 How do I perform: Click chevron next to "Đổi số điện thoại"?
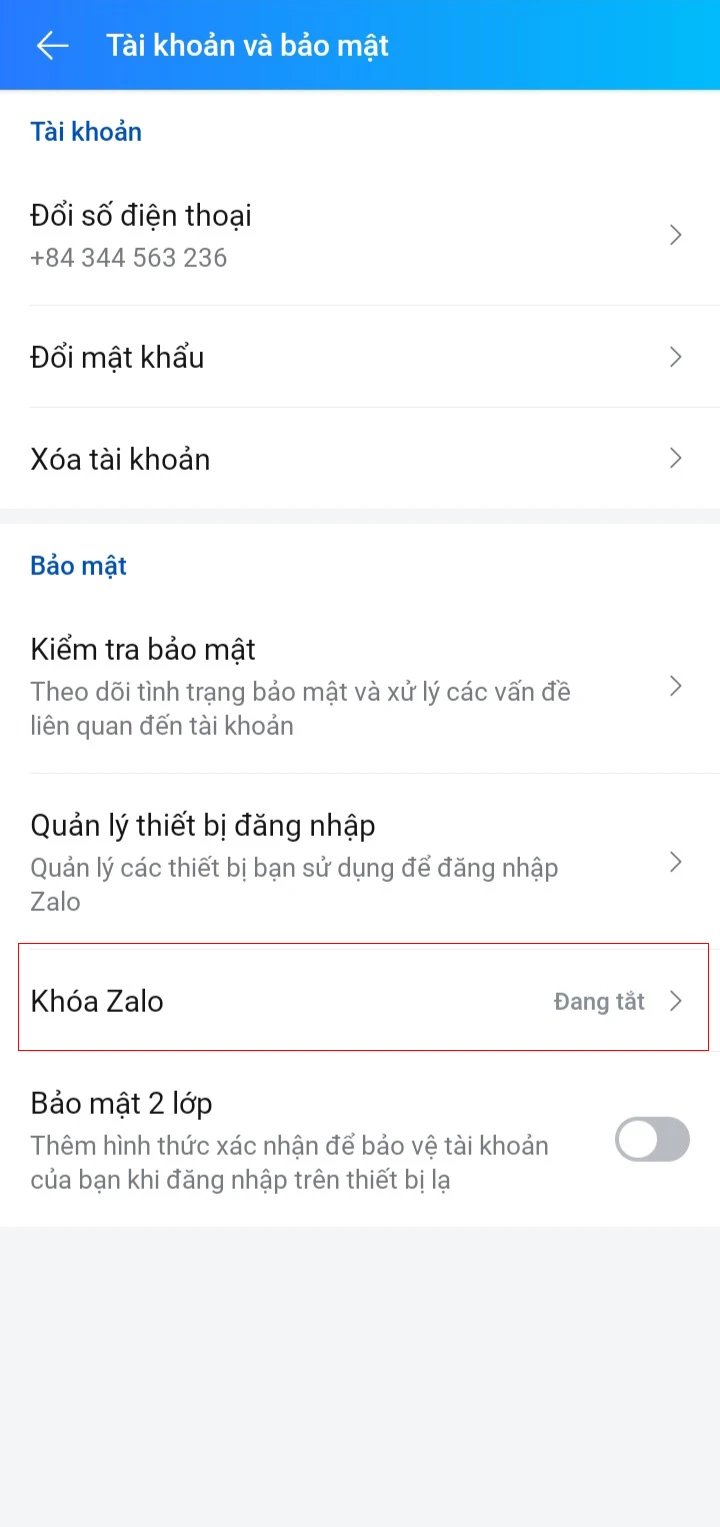click(675, 236)
